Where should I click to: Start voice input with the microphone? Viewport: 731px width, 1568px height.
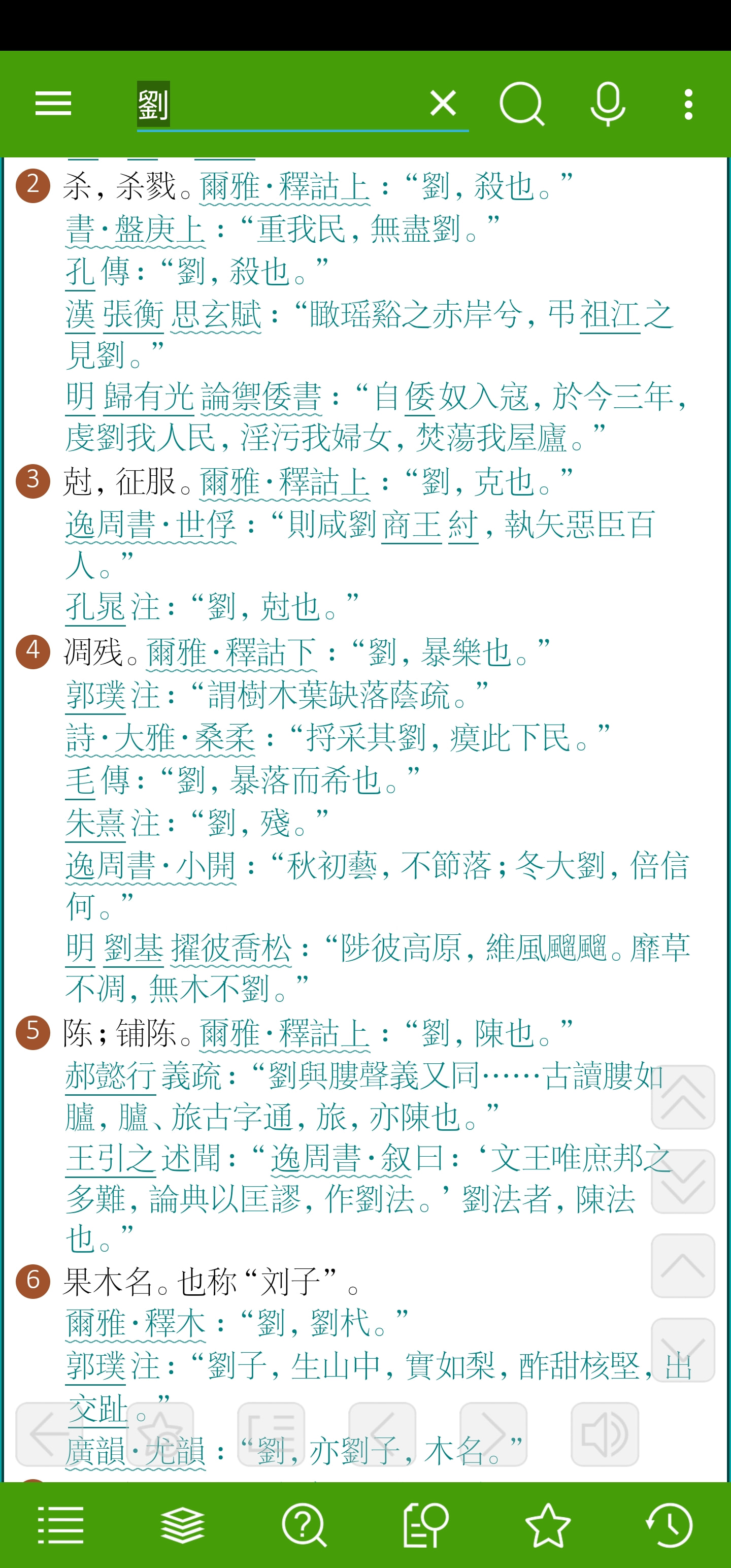pyautogui.click(x=608, y=104)
